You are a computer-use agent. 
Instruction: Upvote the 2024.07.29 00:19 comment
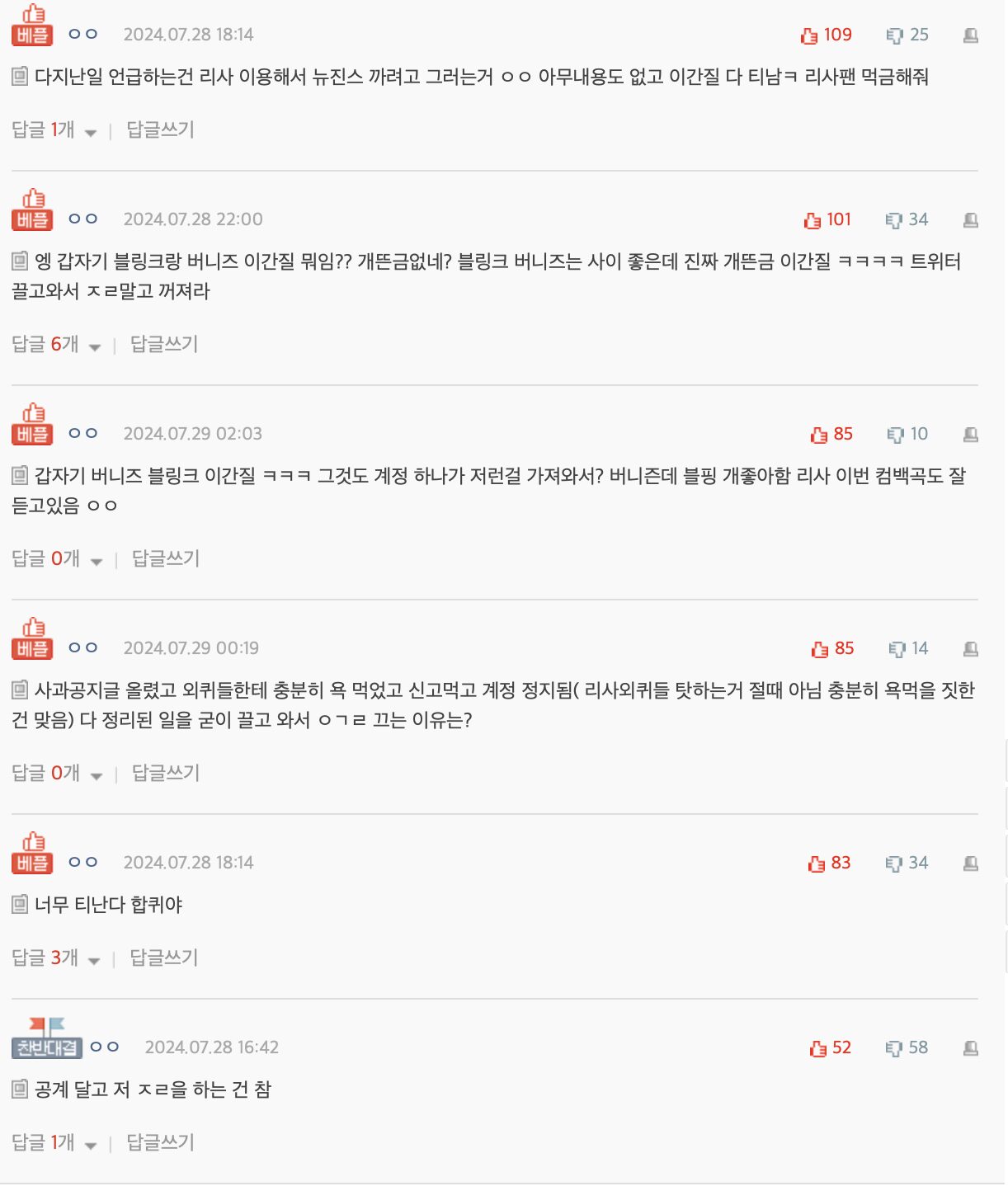[x=819, y=649]
